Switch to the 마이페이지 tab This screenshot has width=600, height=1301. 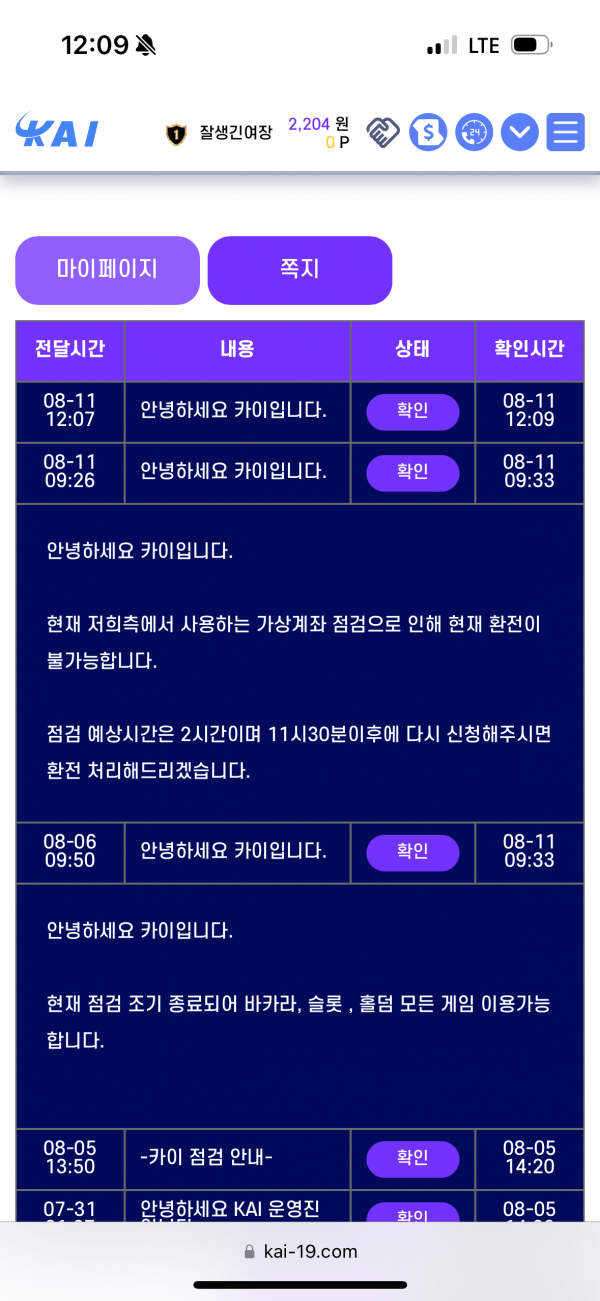click(107, 270)
